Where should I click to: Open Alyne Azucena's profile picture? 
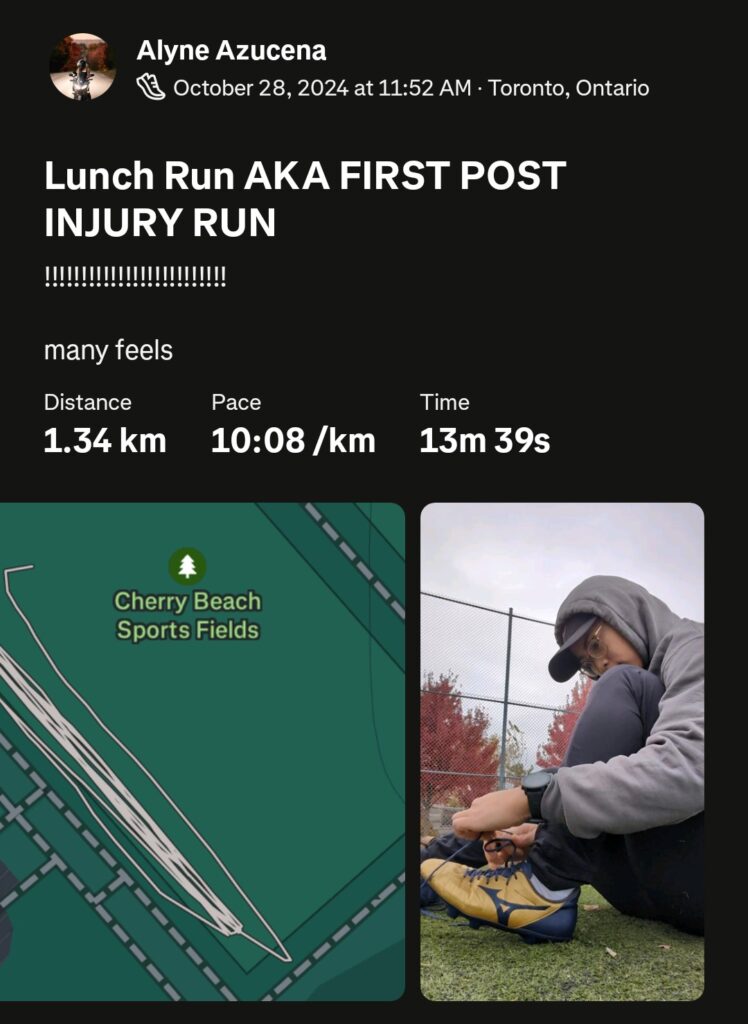coord(82,67)
